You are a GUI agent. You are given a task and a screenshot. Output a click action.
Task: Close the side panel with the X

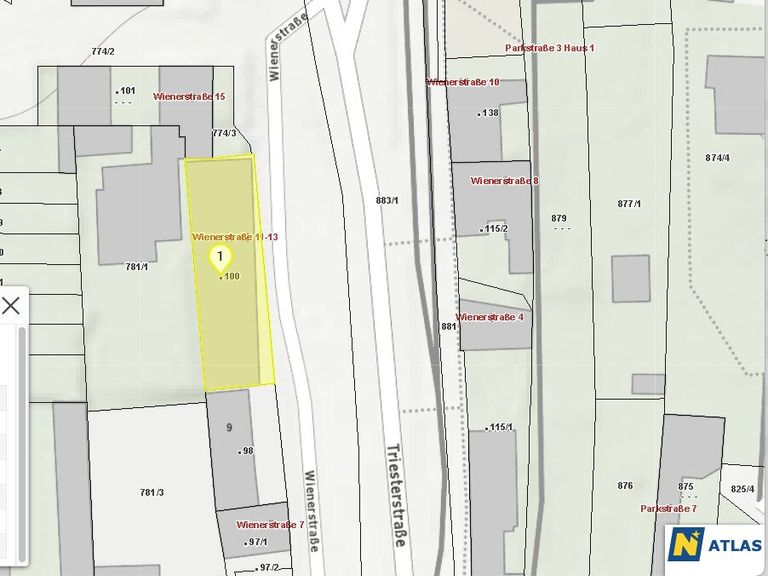tap(11, 305)
